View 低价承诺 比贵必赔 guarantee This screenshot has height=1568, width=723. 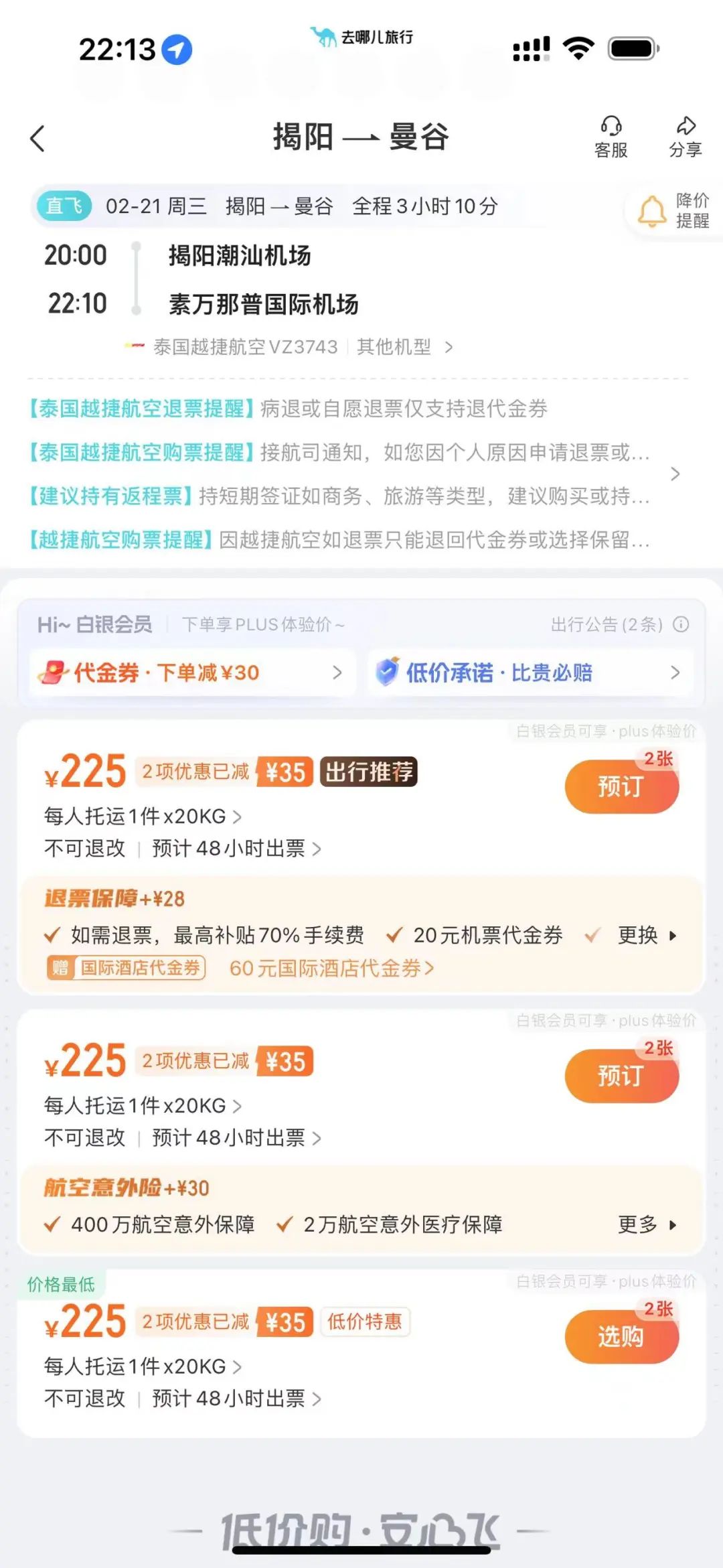tap(530, 672)
